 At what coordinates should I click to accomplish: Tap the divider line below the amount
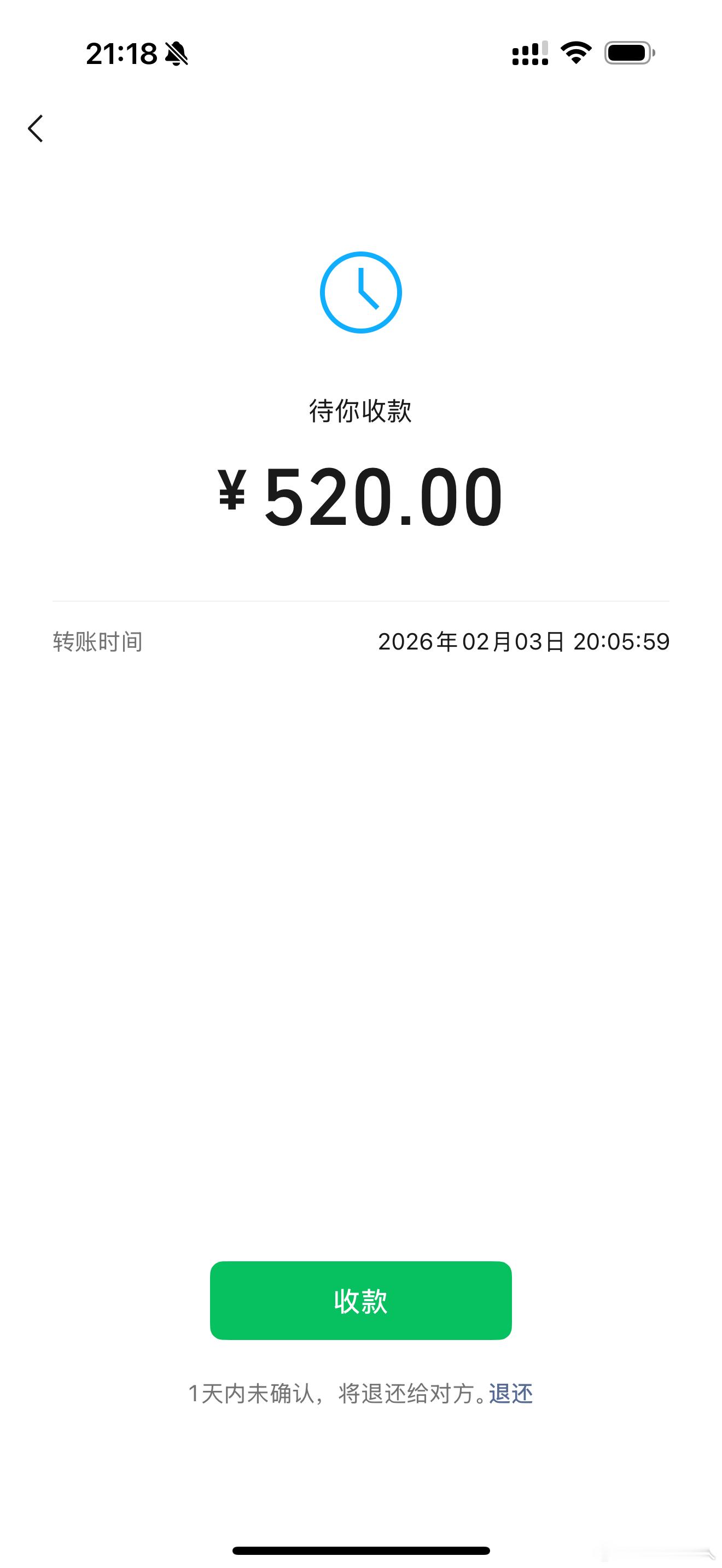[361, 600]
